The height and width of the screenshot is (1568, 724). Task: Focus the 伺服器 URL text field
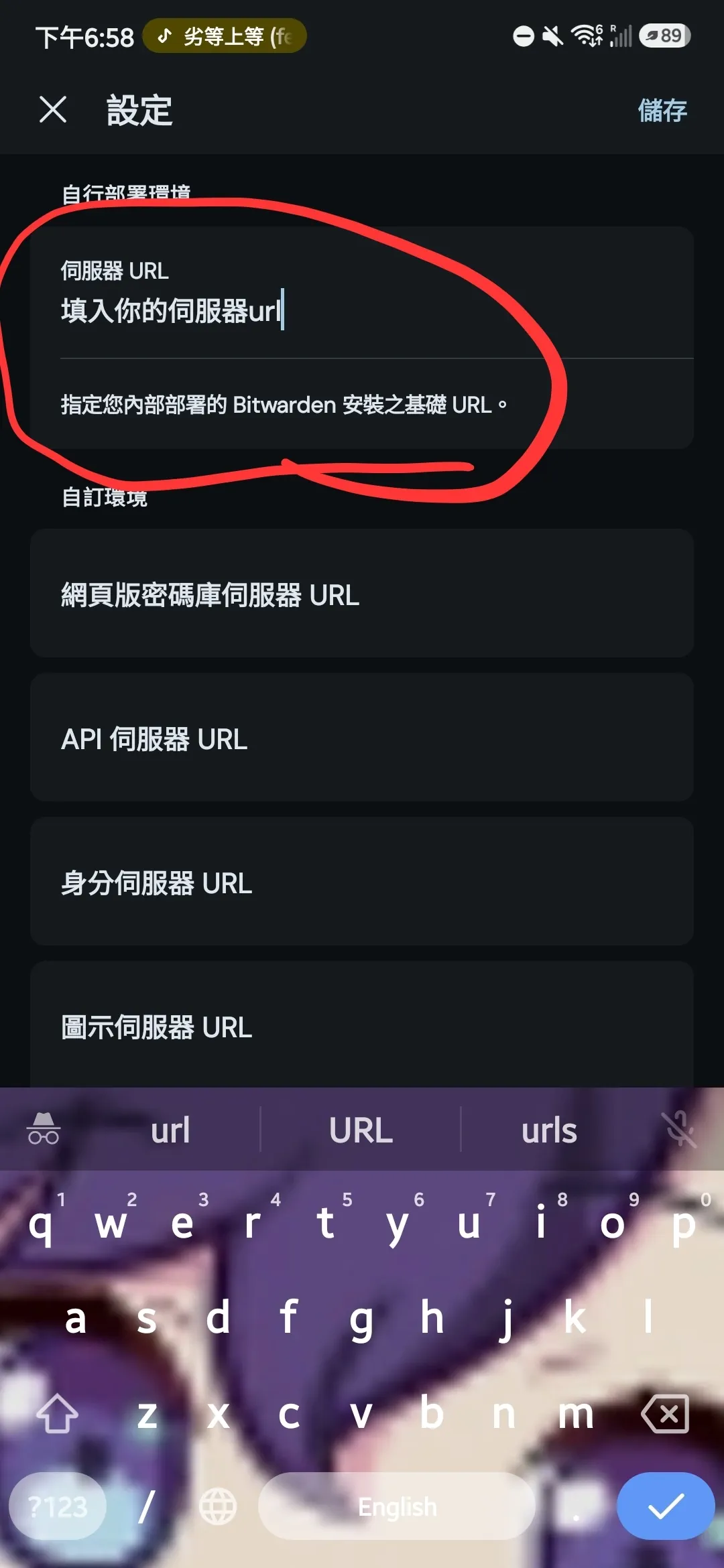pos(362,293)
